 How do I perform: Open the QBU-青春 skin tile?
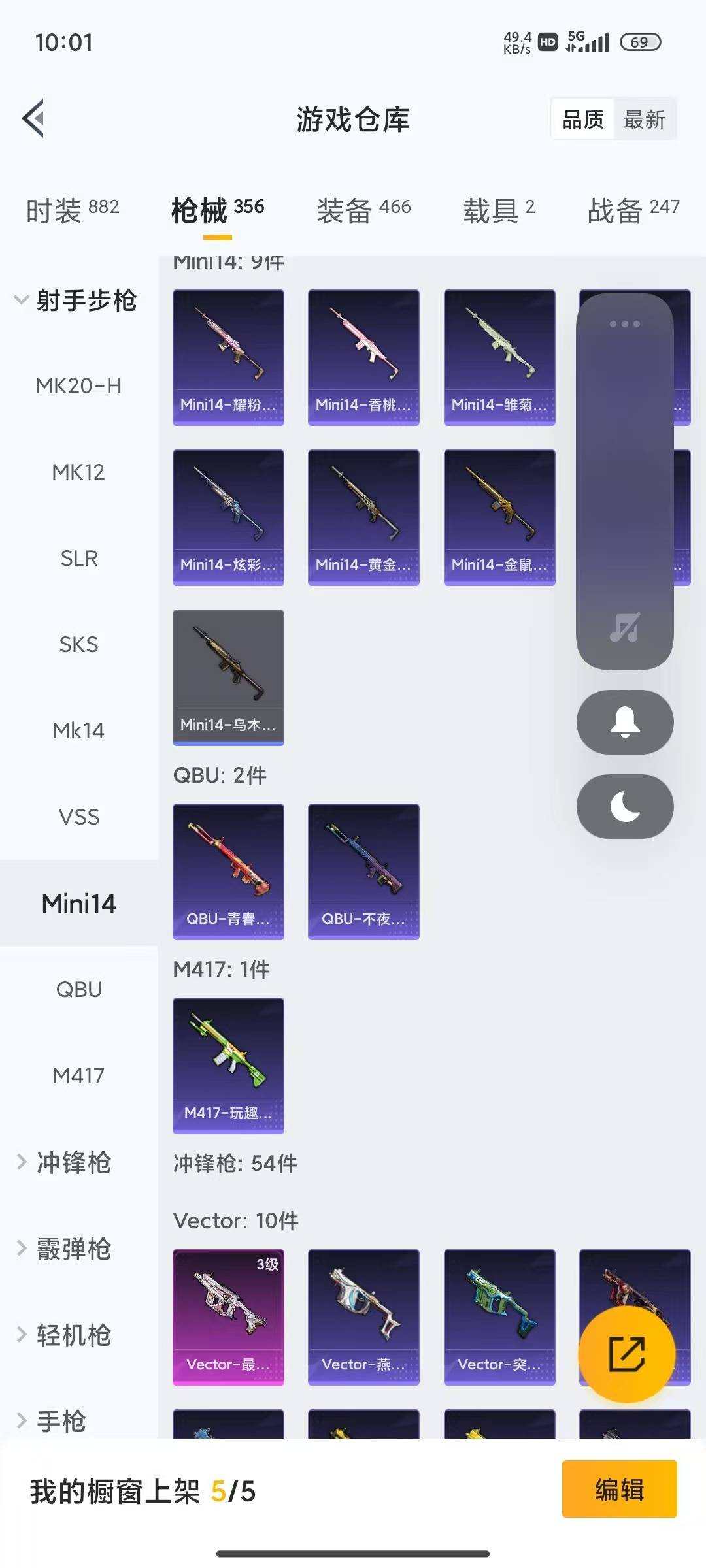click(x=228, y=872)
